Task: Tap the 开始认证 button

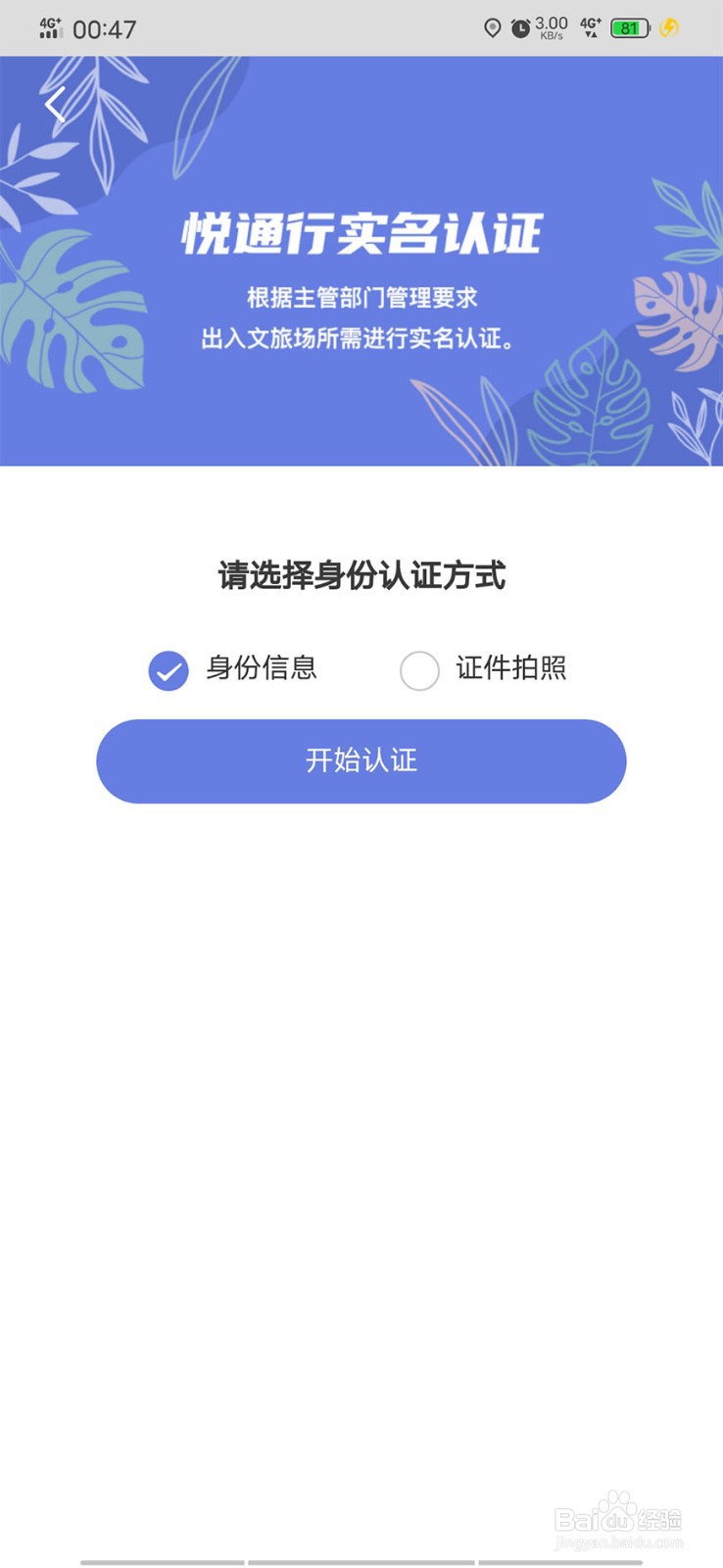Action: pos(361,761)
